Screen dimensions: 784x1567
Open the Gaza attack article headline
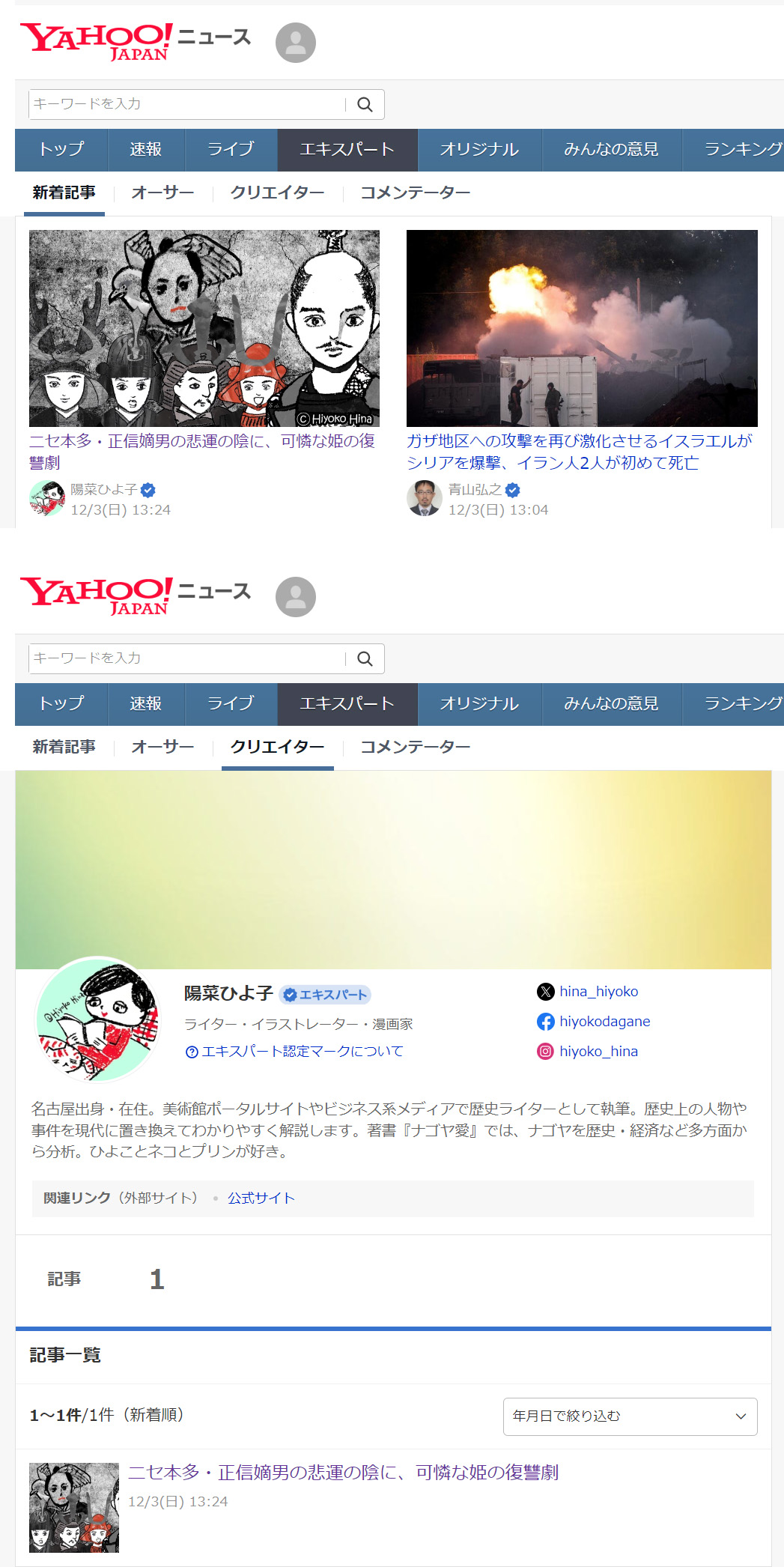579,451
